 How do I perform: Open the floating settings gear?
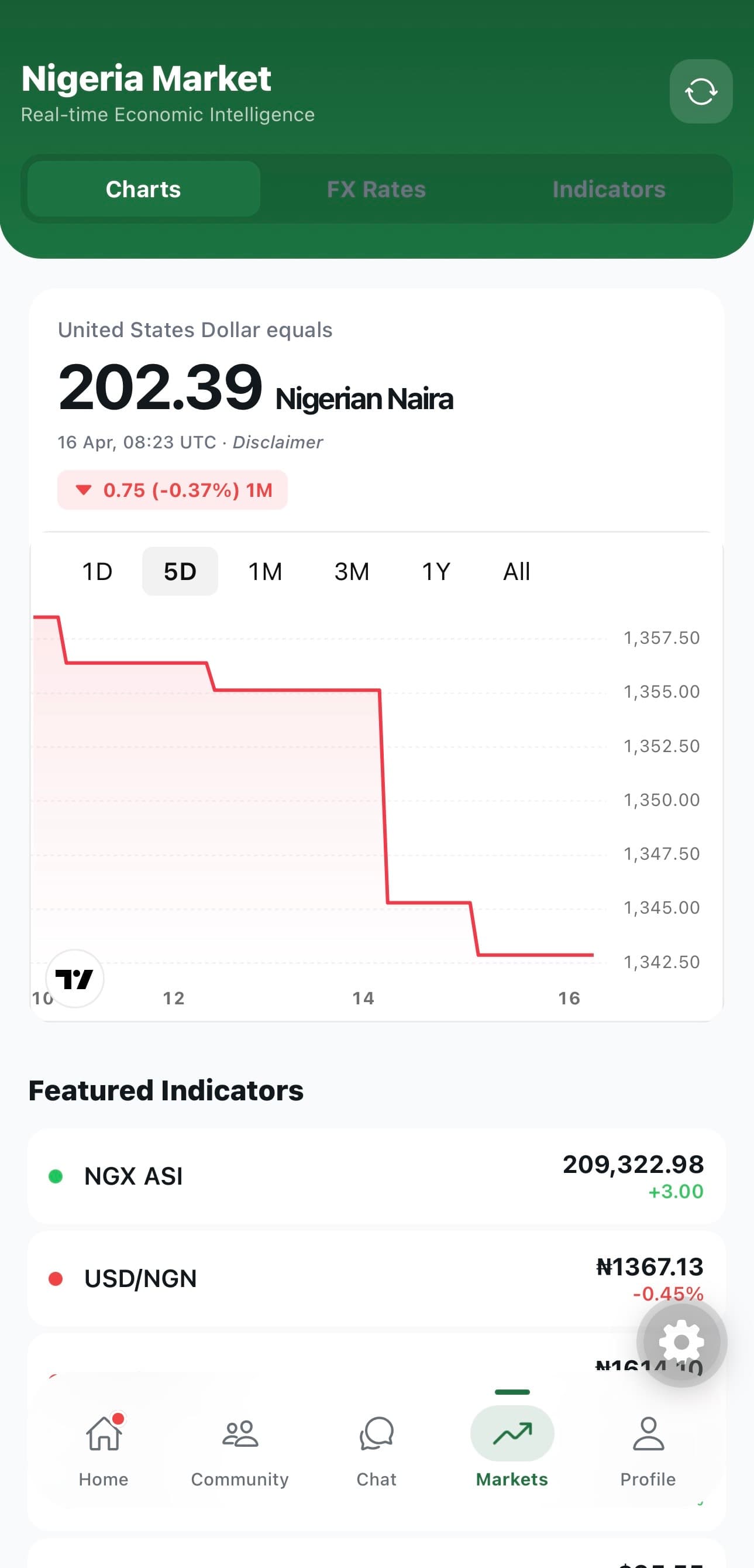681,1343
